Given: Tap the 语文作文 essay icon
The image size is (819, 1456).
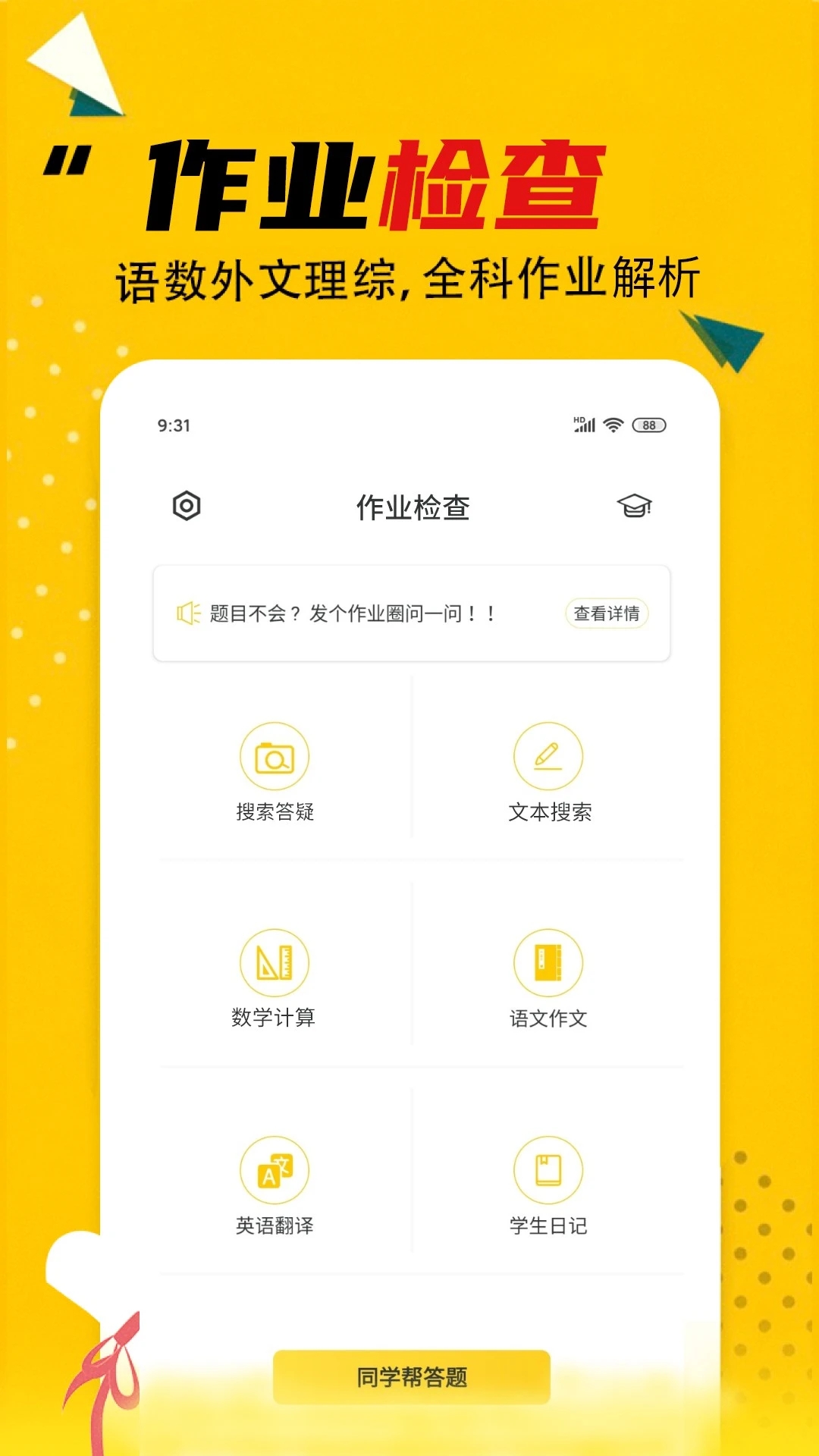Looking at the screenshot, I should coord(548,962).
